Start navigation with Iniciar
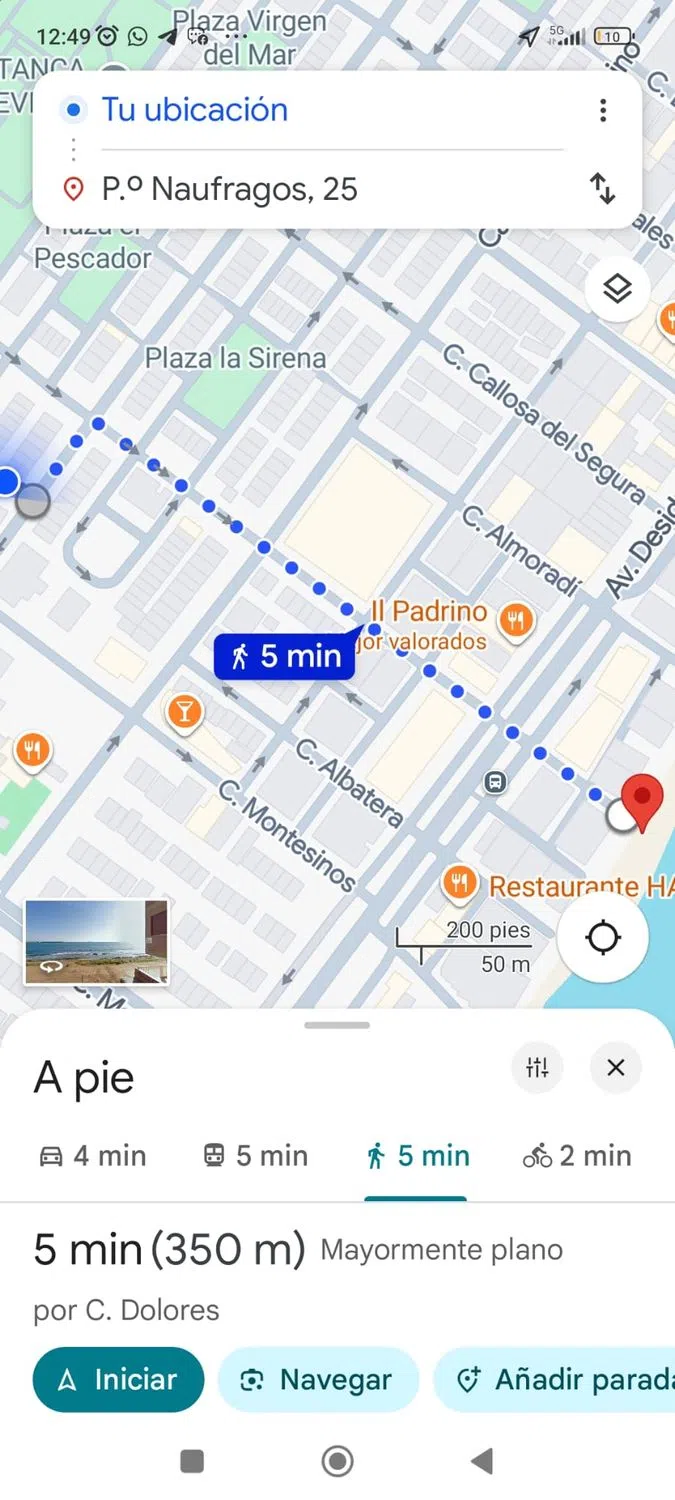Viewport: 675px width, 1500px height. (x=118, y=1380)
